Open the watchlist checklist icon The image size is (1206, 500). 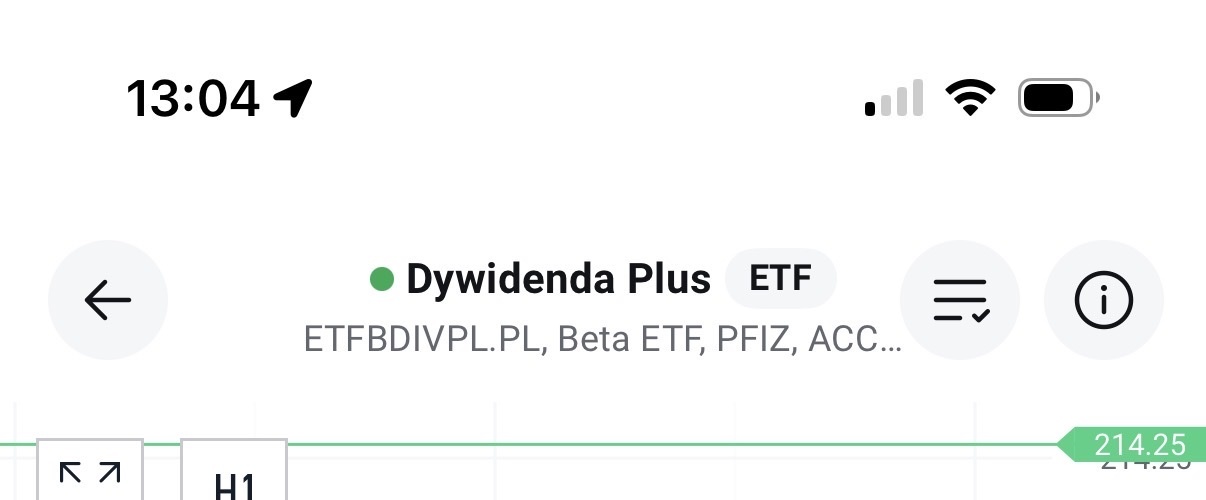click(x=960, y=300)
